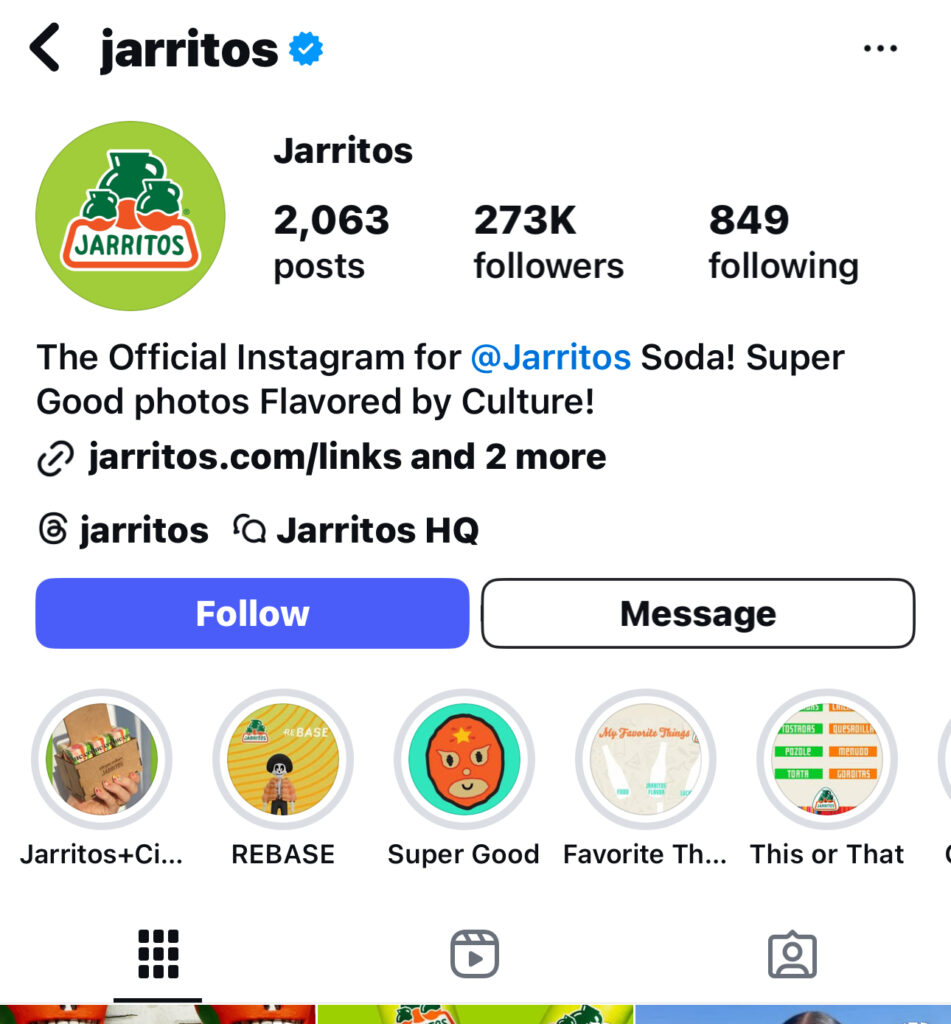Switch to the tagged photos tab

coord(792,954)
